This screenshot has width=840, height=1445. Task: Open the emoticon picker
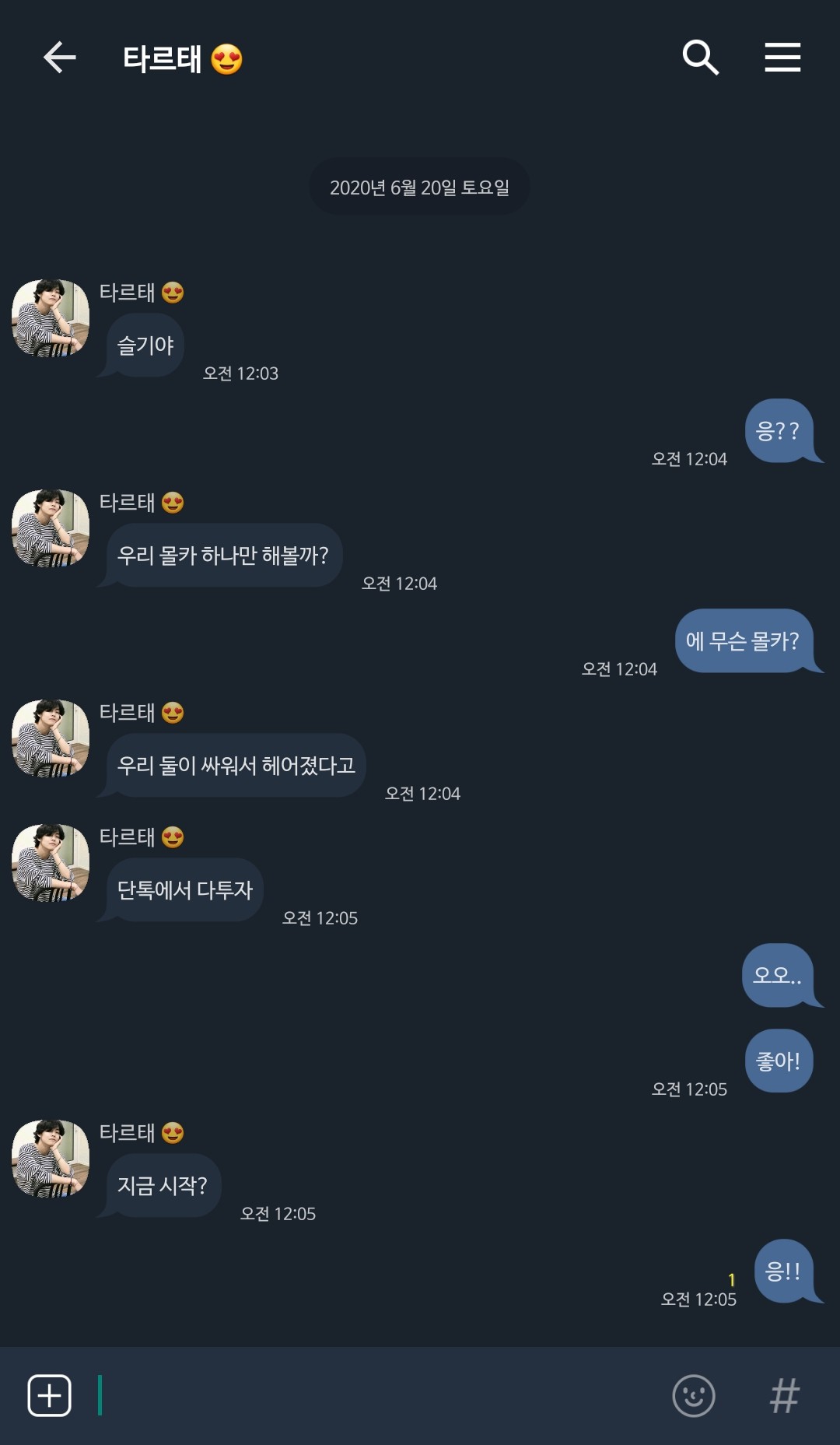tap(693, 1395)
